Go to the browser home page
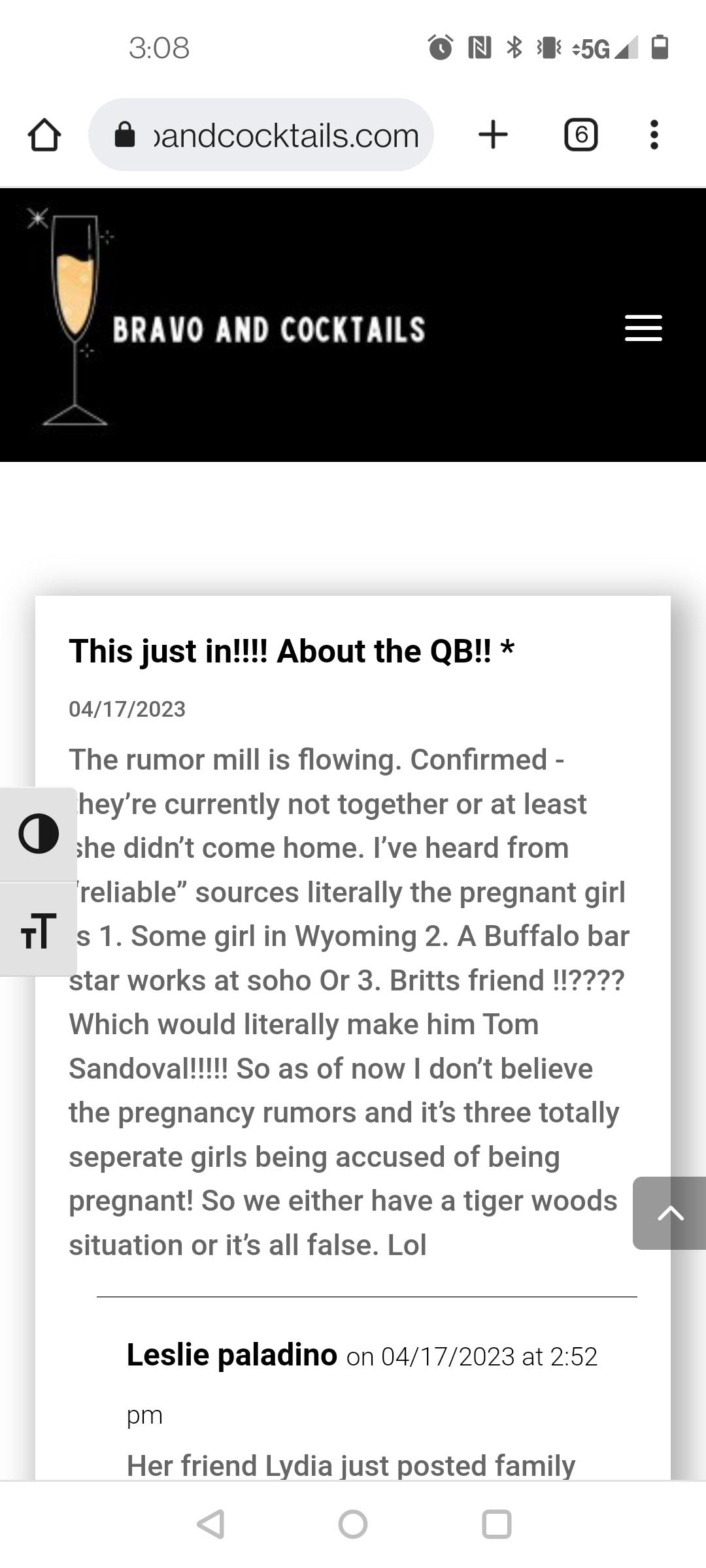This screenshot has height=1568, width=706. (x=44, y=135)
